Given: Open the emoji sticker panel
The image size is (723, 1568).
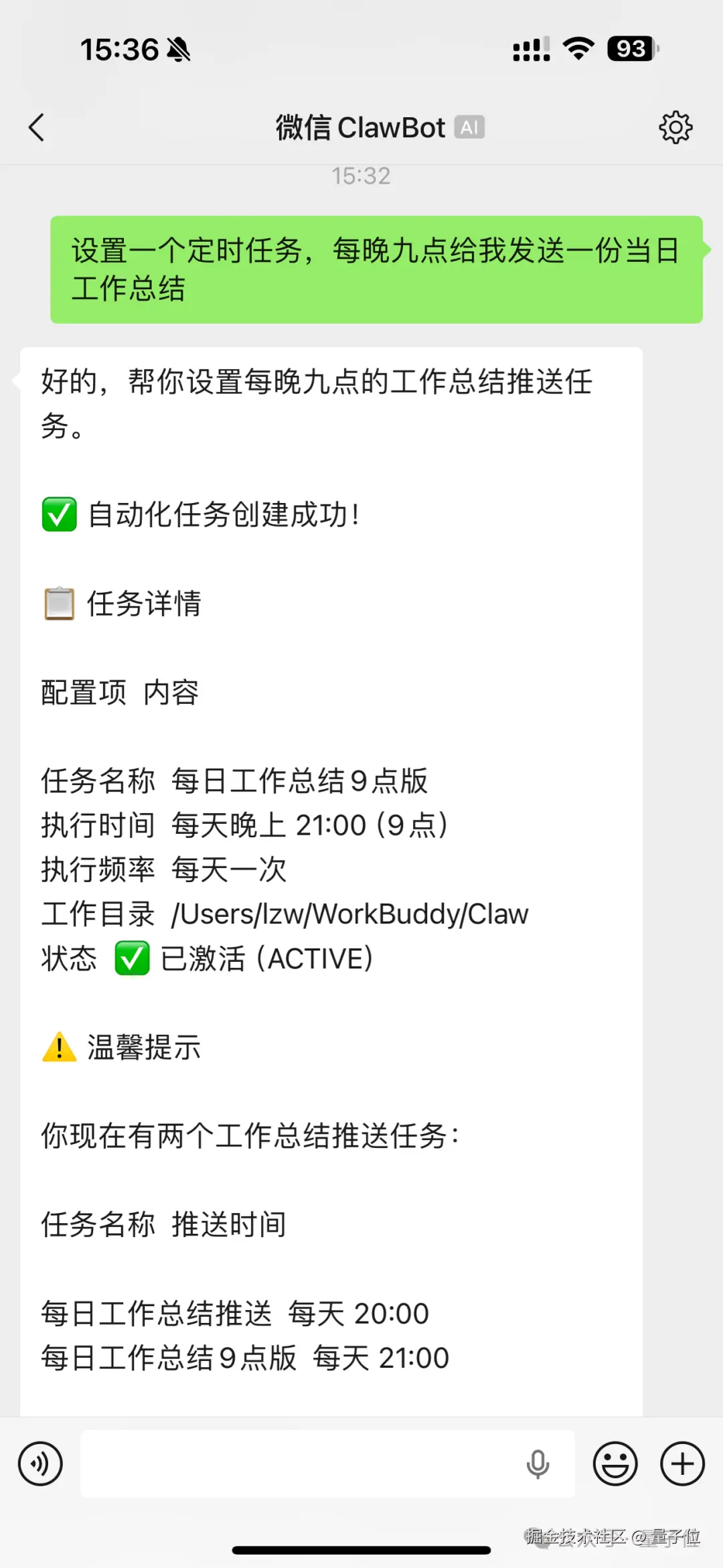Looking at the screenshot, I should coord(615,1464).
